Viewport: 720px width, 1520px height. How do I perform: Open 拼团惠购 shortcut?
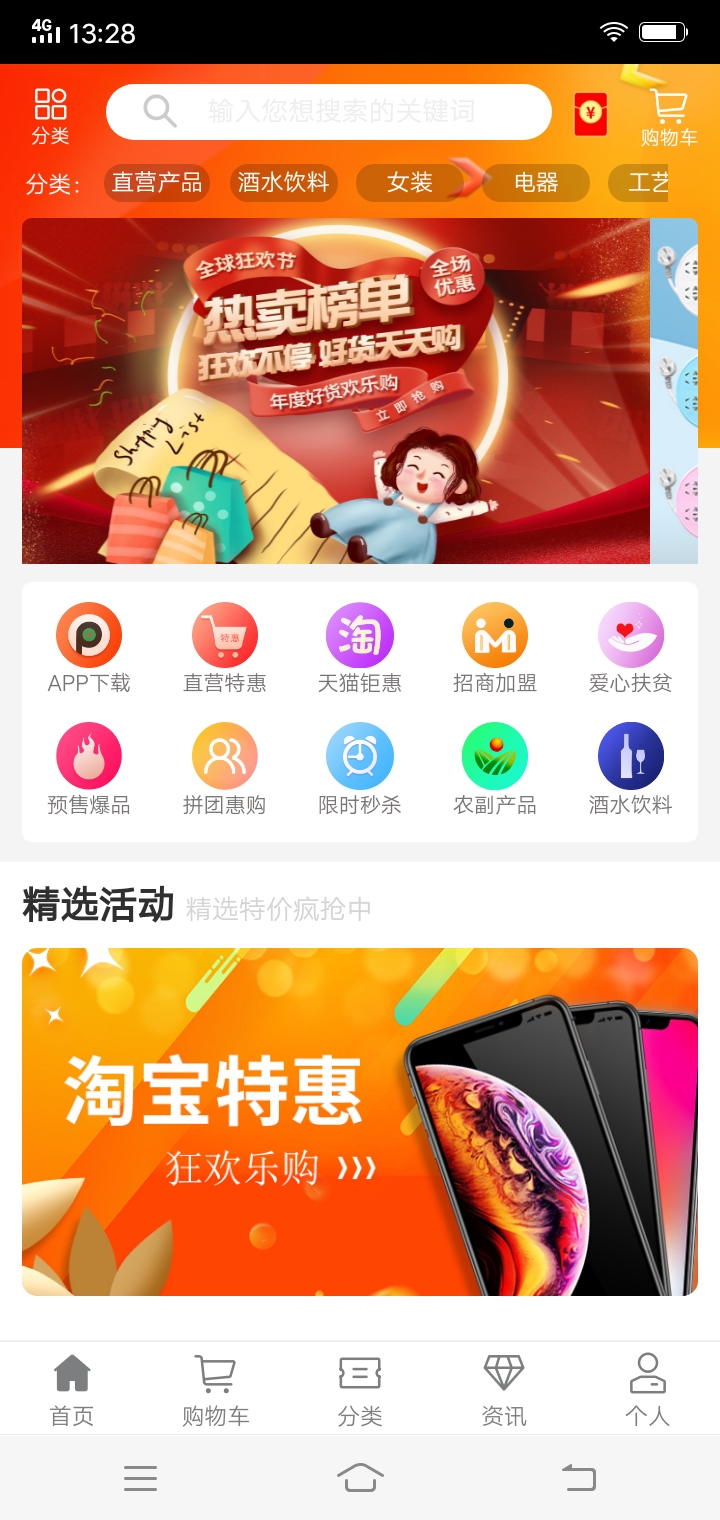[x=224, y=770]
